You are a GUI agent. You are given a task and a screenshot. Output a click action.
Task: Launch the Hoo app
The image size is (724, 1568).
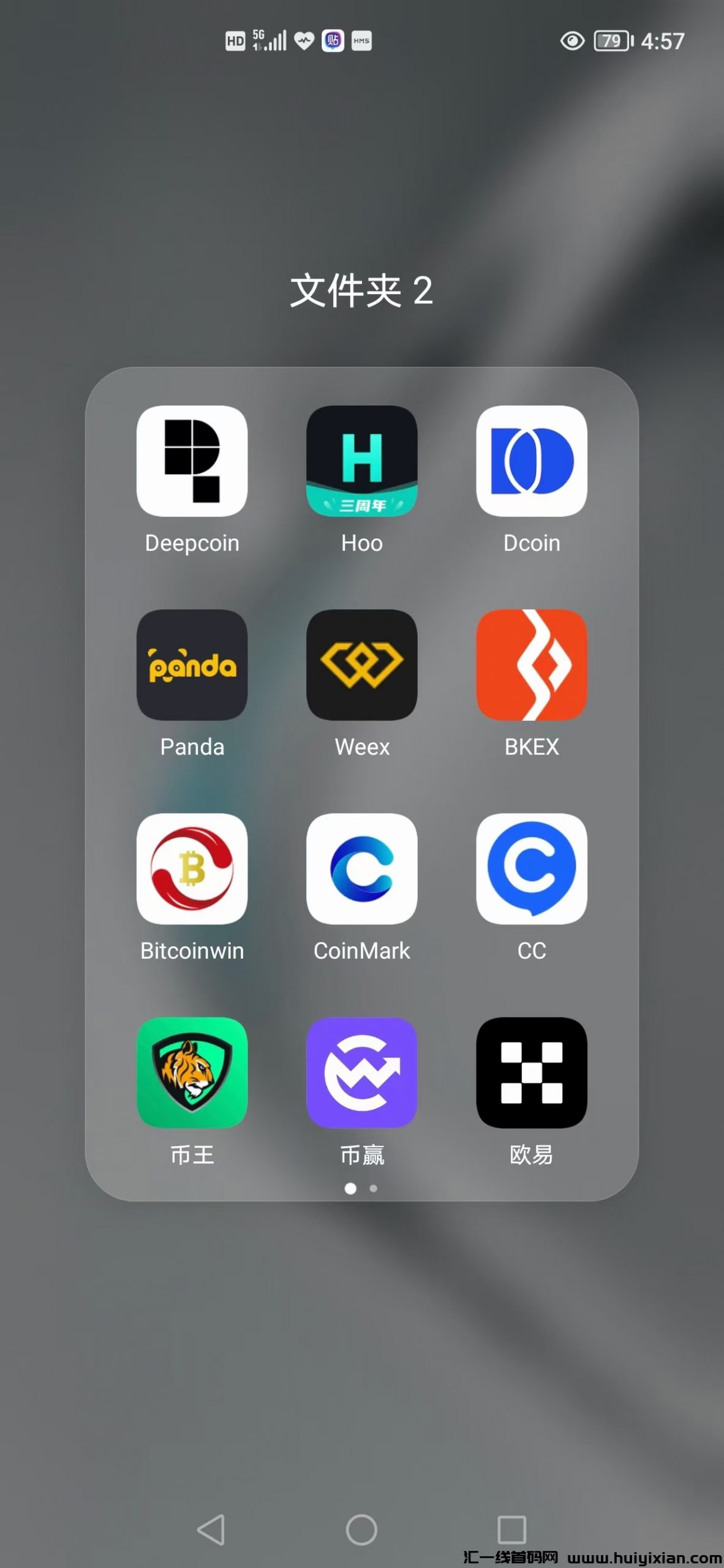[361, 461]
